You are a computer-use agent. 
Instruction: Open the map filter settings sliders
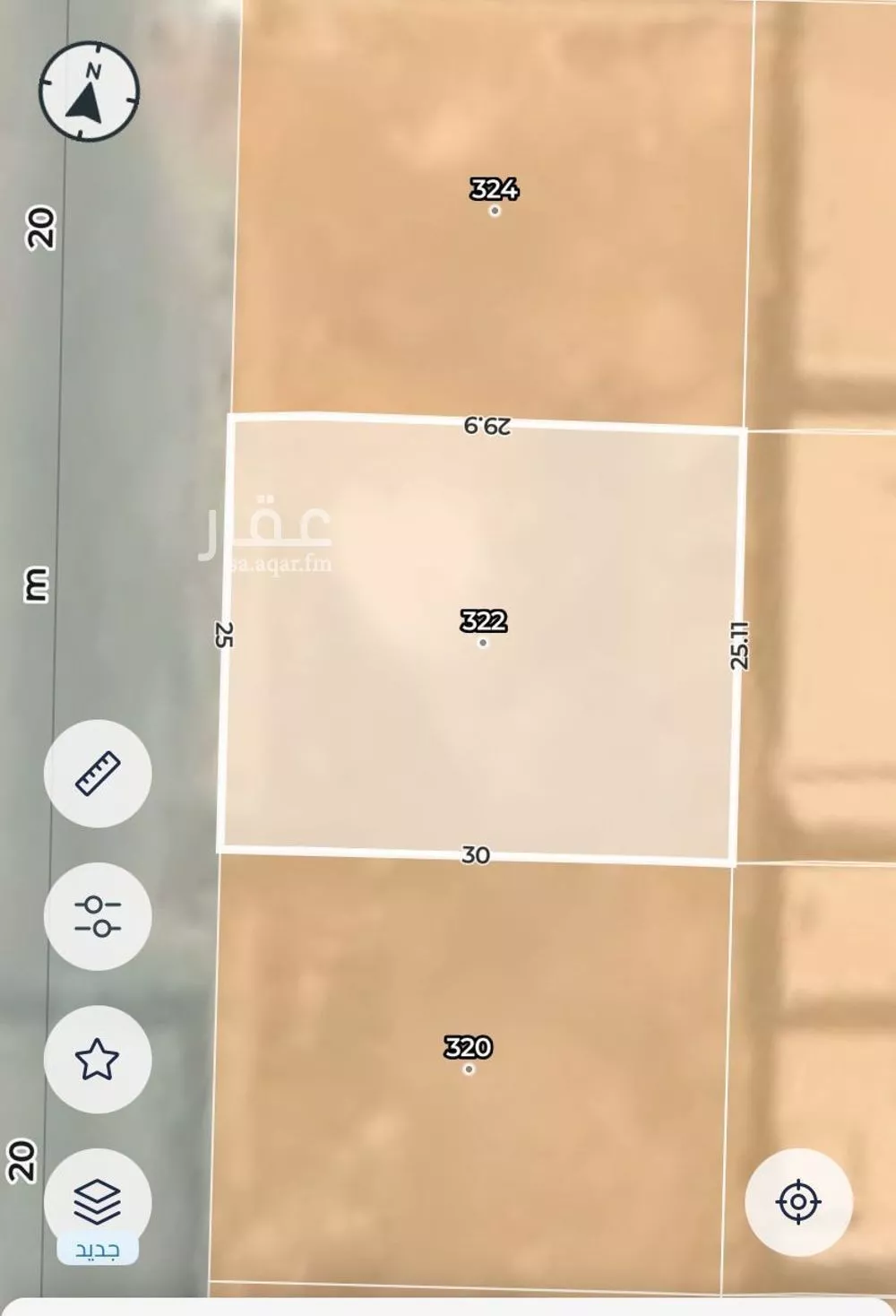point(98,916)
